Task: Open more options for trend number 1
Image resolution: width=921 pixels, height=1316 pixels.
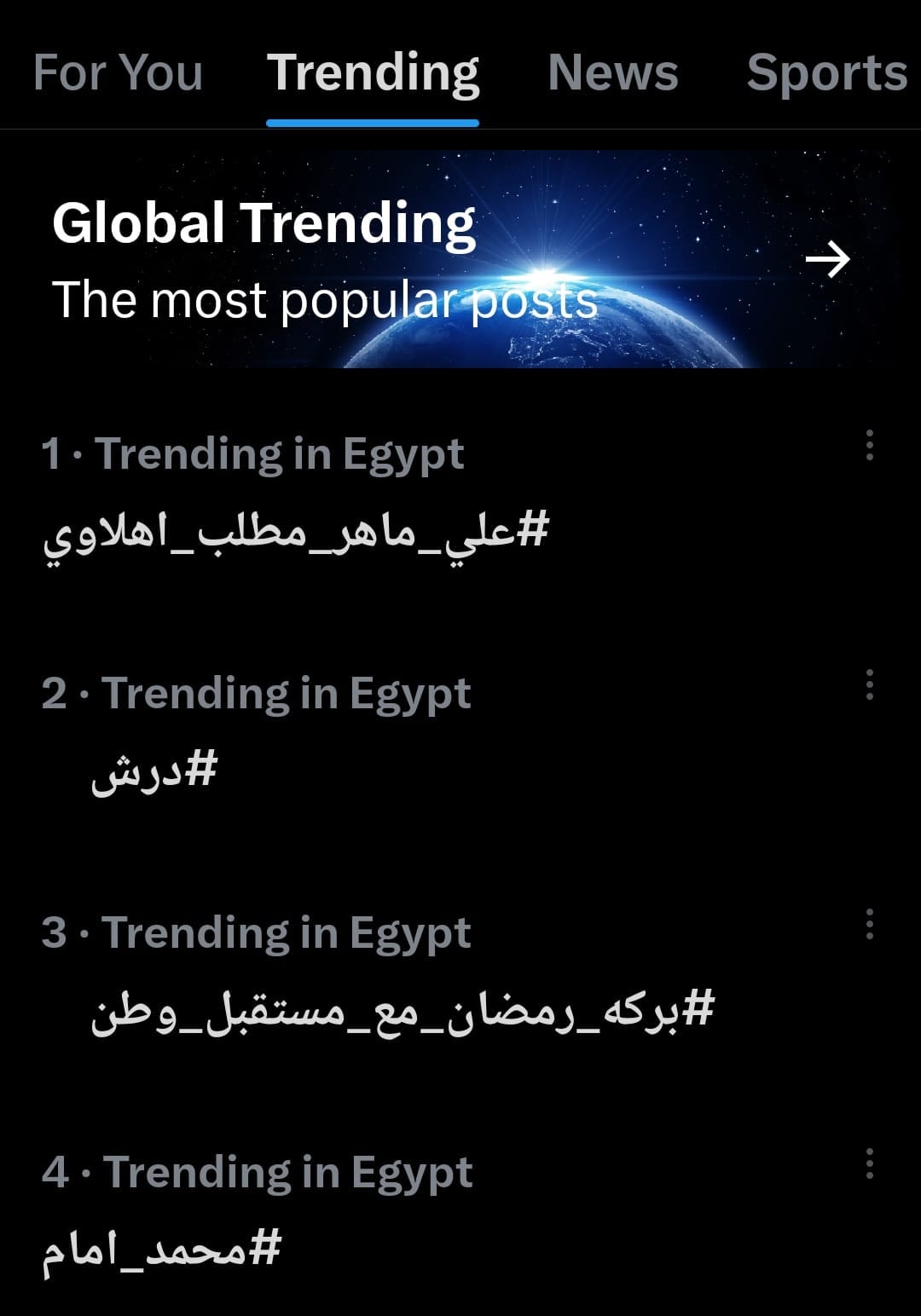Action: [x=869, y=445]
